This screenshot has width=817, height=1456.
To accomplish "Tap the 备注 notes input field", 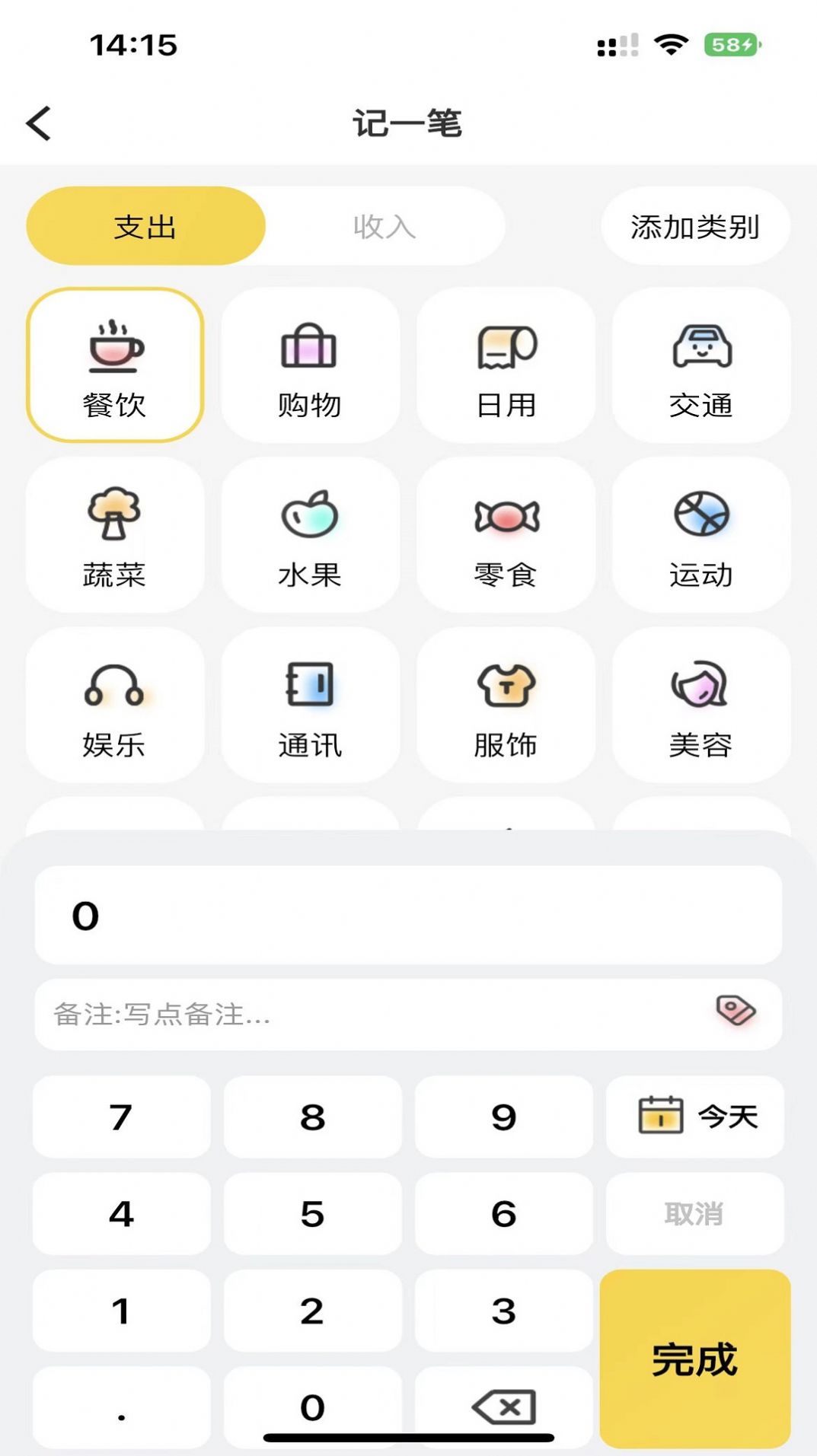I will pos(343,1013).
